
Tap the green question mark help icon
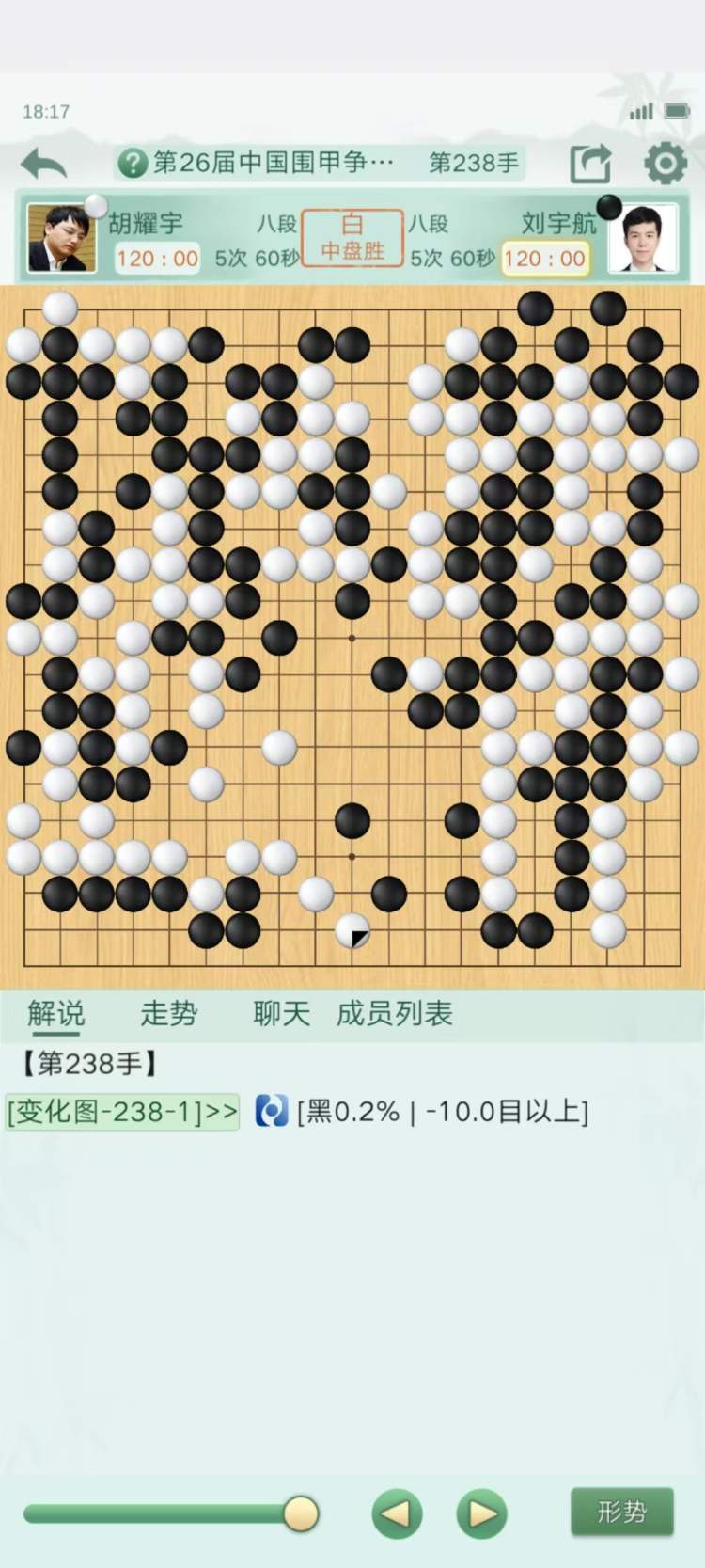[133, 163]
